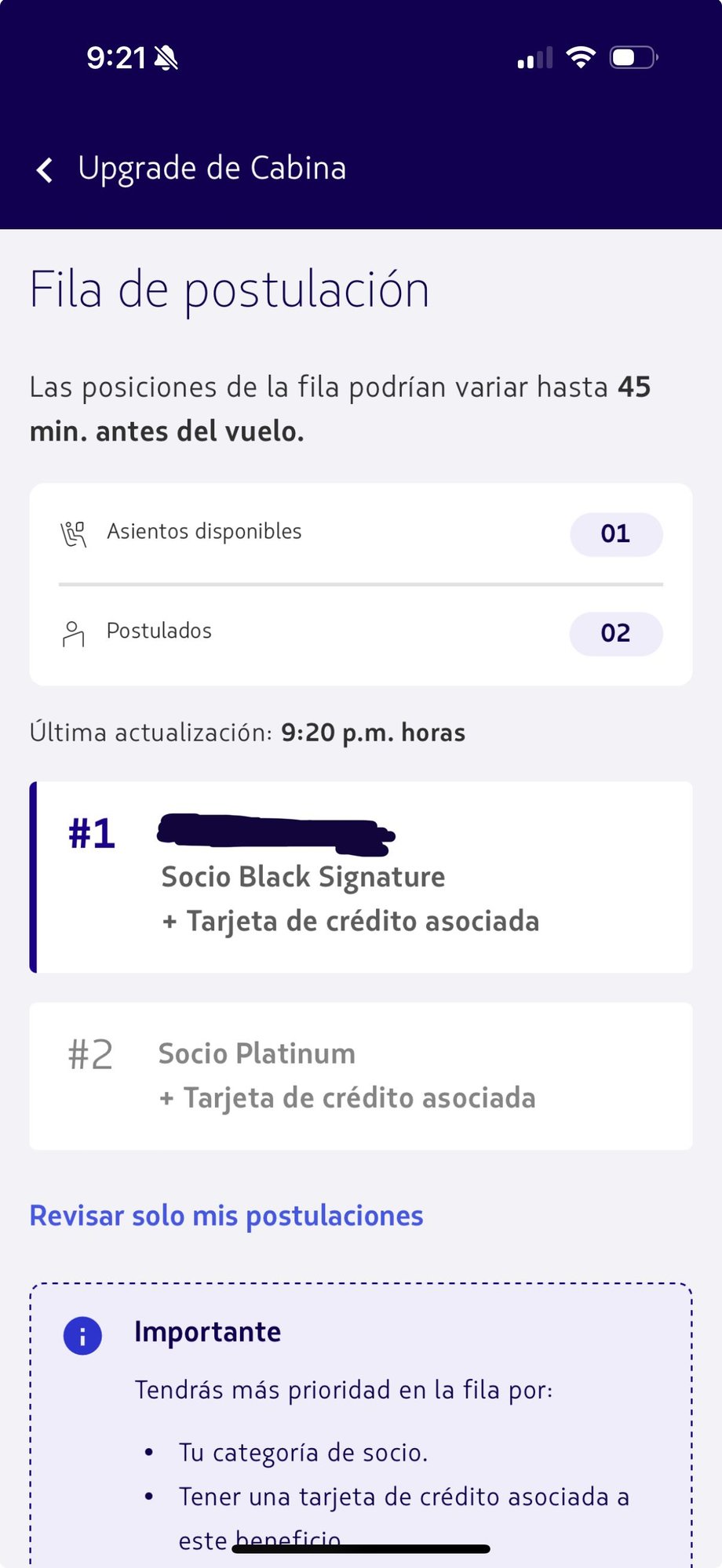Screen dimensions: 722x1568
Task: Open the Revisar solo mis postulaciones link
Action: point(226,1216)
